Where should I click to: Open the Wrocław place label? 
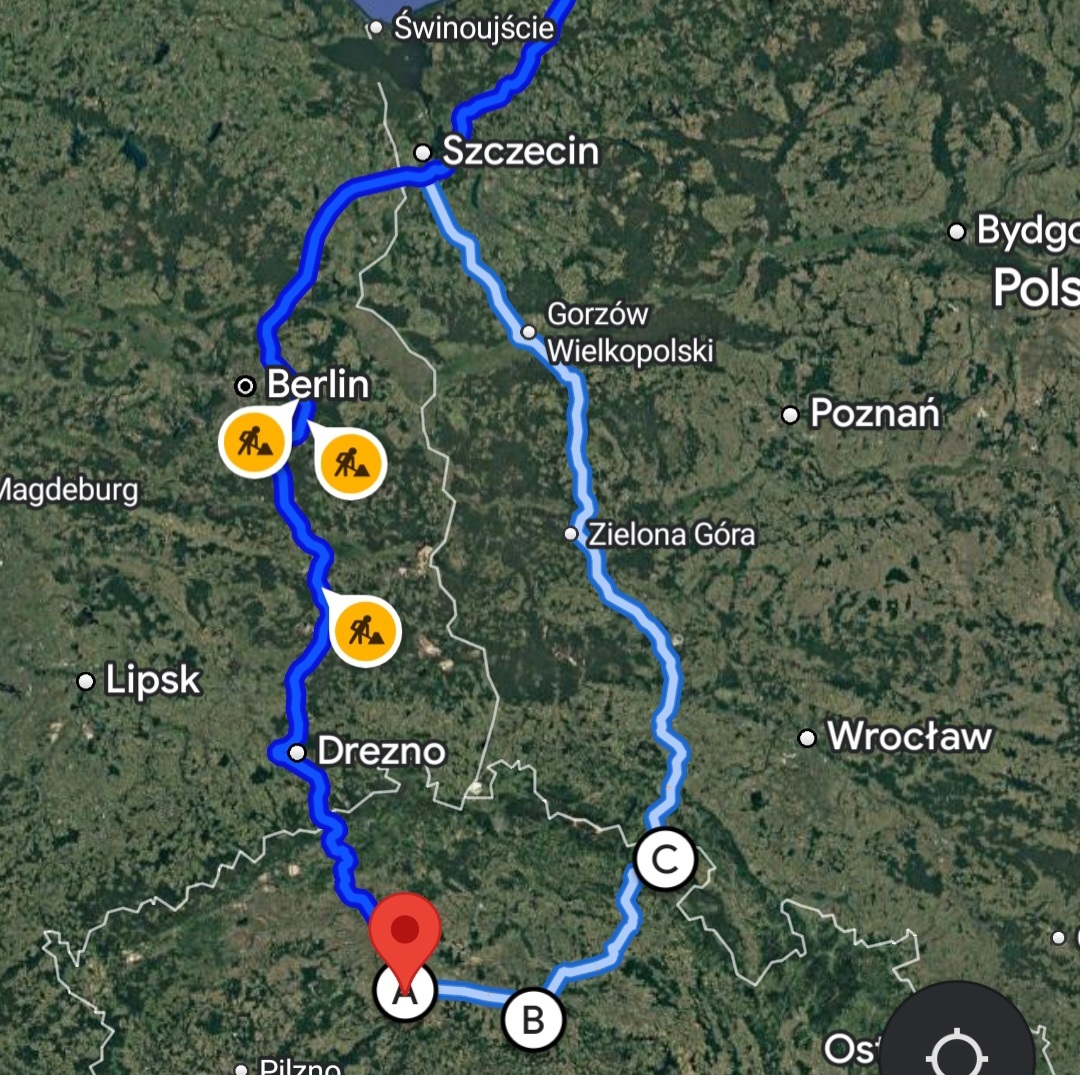(x=908, y=737)
